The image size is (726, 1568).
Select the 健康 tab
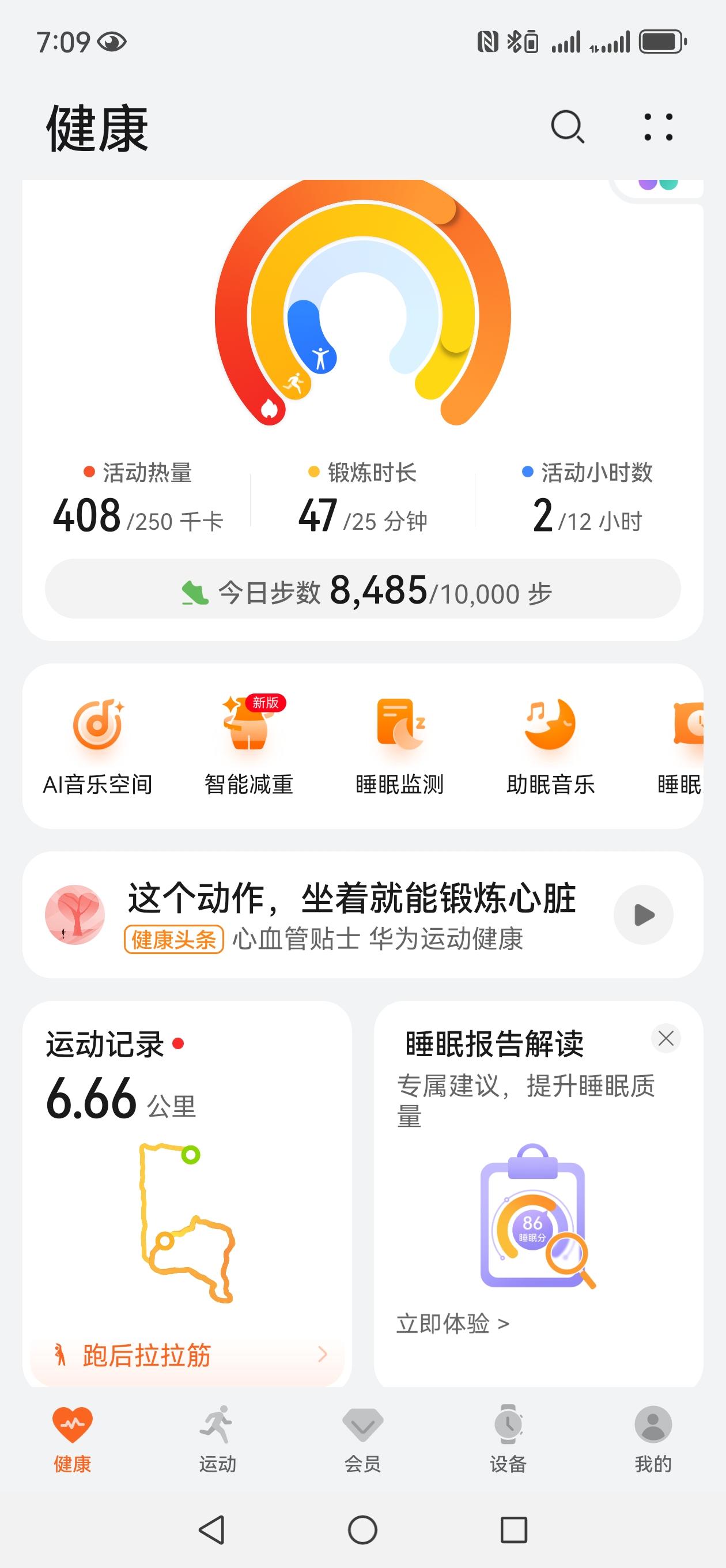pos(73,1440)
